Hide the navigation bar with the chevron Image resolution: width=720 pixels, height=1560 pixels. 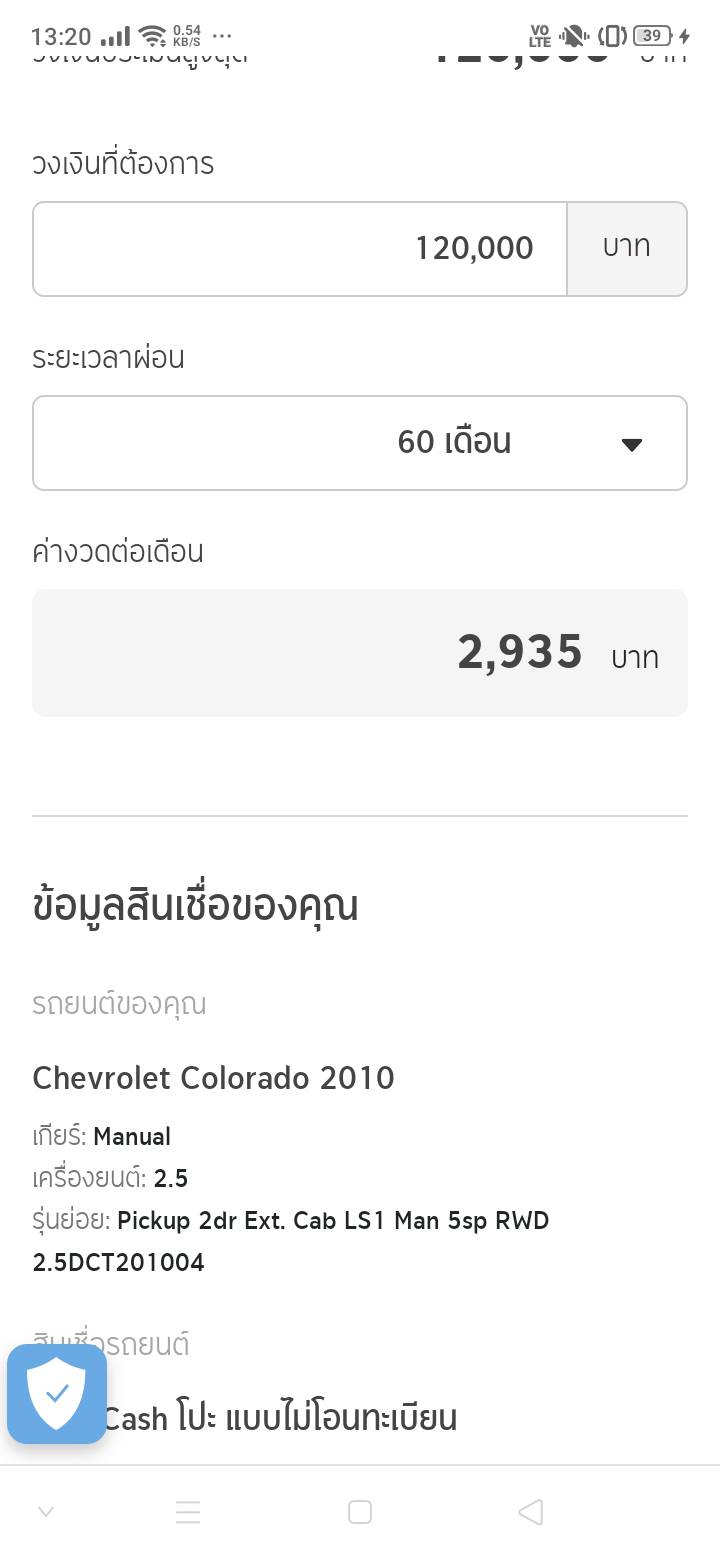point(46,1512)
